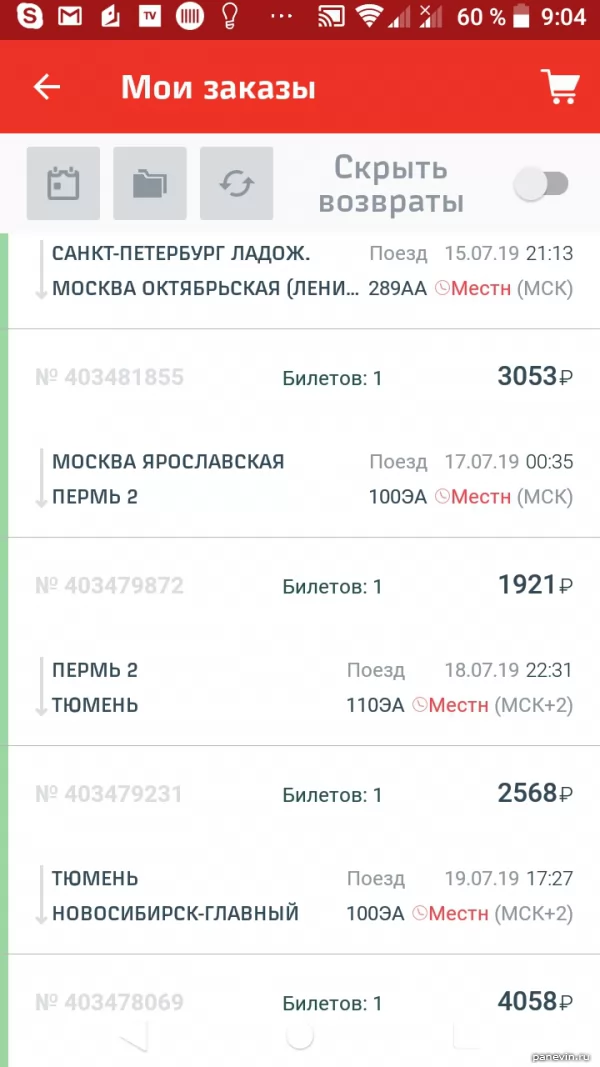This screenshot has width=600, height=1067.
Task: Refresh the orders list
Action: [x=236, y=183]
